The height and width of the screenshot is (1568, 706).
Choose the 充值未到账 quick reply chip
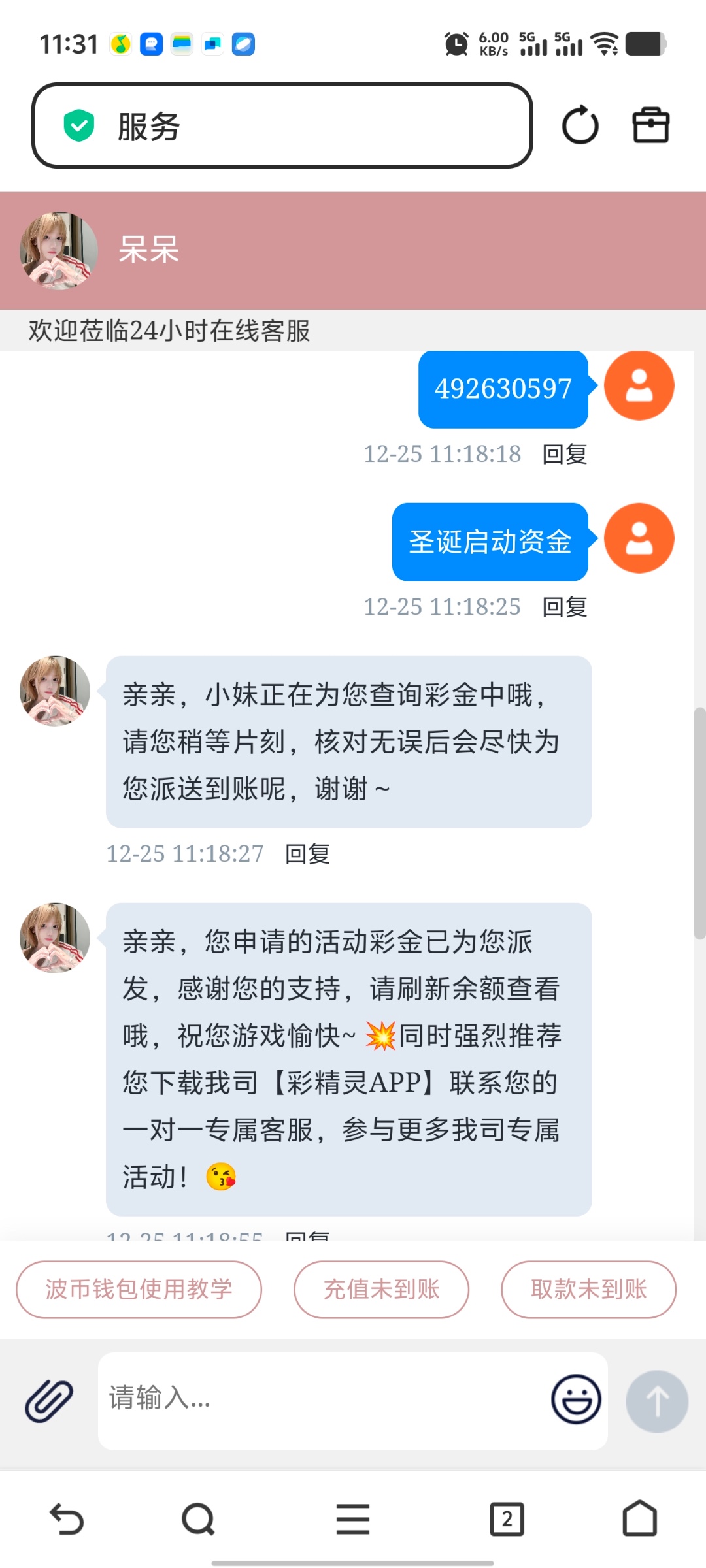pyautogui.click(x=381, y=1289)
